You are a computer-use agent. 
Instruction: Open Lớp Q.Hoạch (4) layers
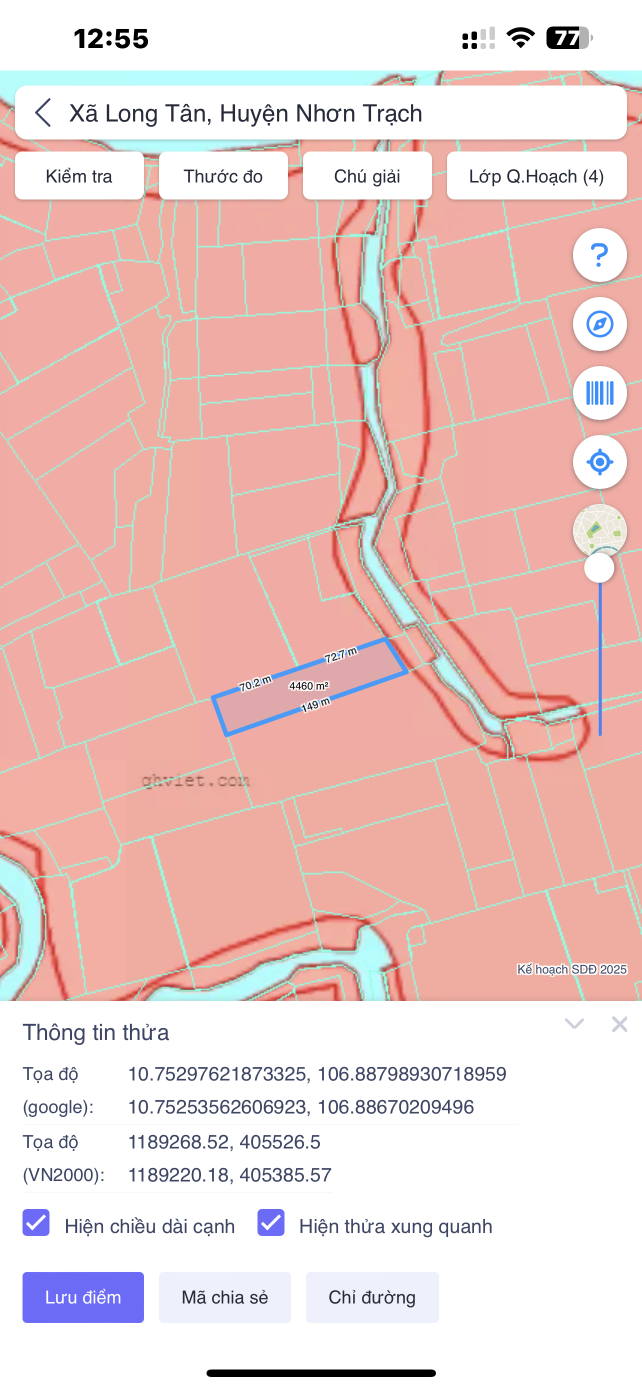tap(536, 176)
